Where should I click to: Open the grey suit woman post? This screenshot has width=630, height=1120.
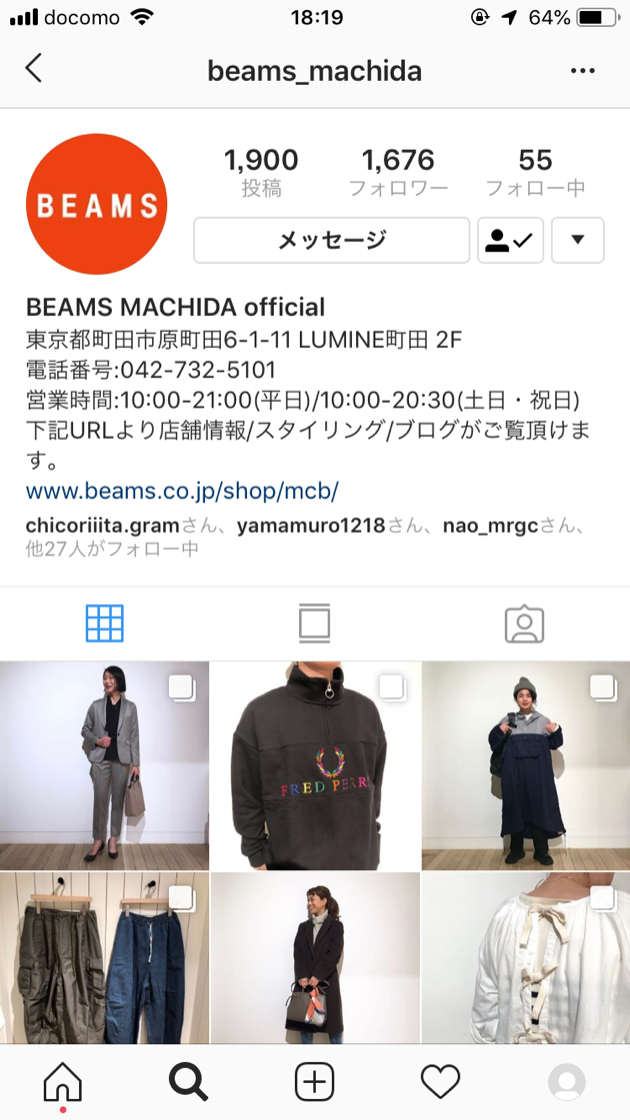(x=104, y=766)
